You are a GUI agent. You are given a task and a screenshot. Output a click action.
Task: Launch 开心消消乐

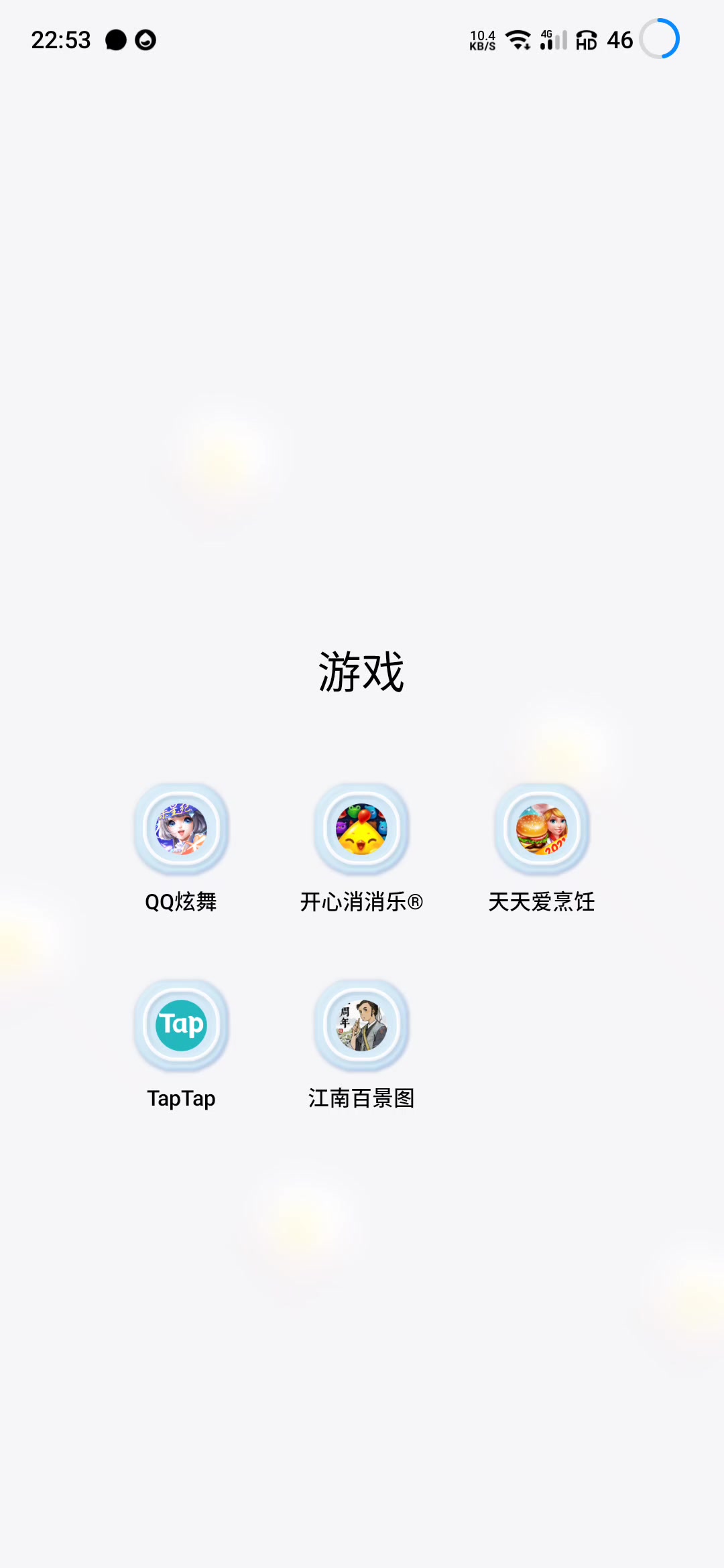(361, 830)
